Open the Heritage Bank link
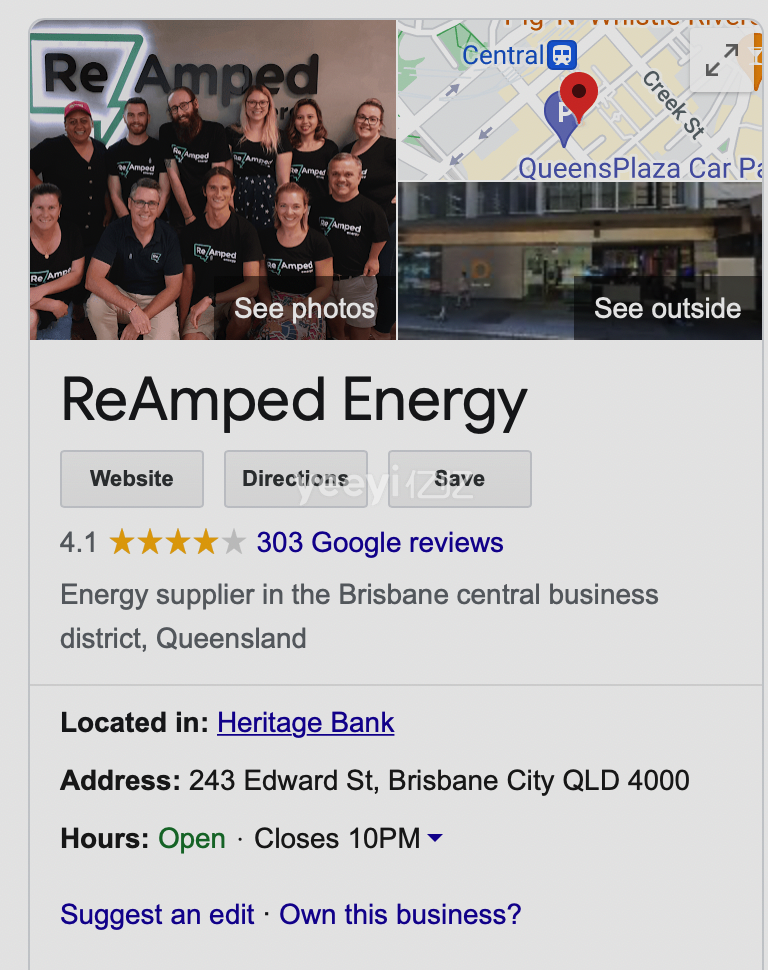 [x=305, y=723]
